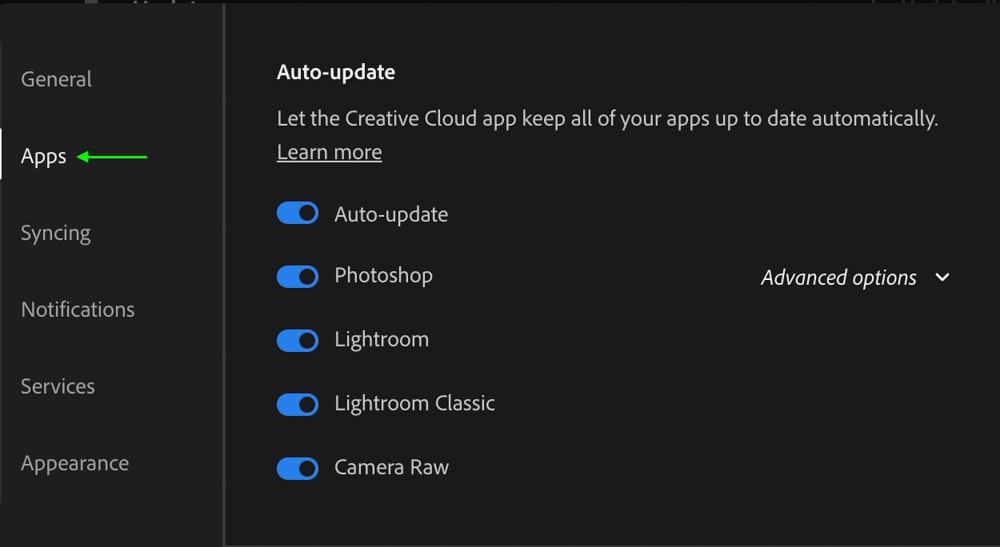Expand Photoshop's Advanced options
This screenshot has height=547, width=1000.
(855, 278)
